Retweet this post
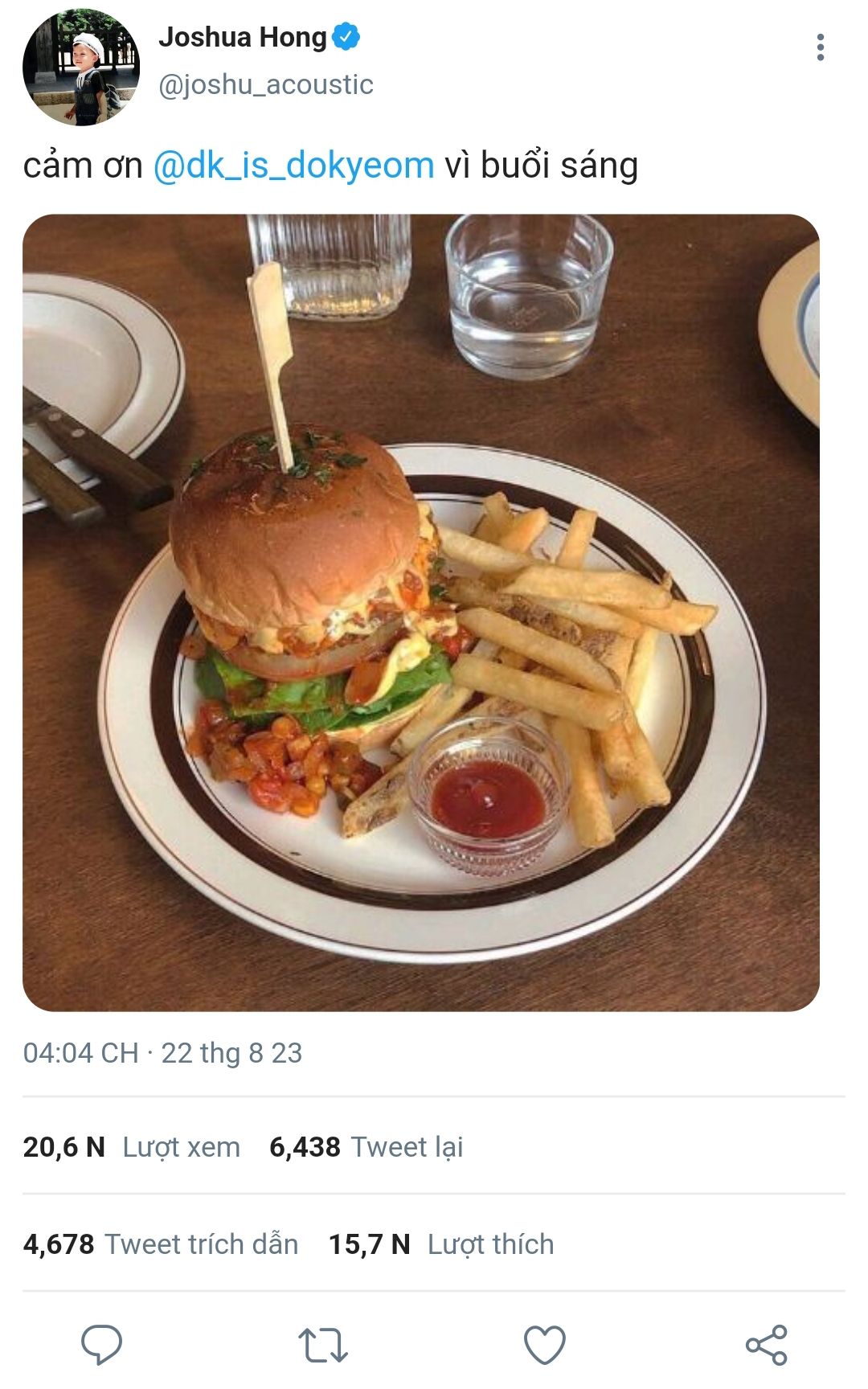868x1389 pixels. [323, 1344]
